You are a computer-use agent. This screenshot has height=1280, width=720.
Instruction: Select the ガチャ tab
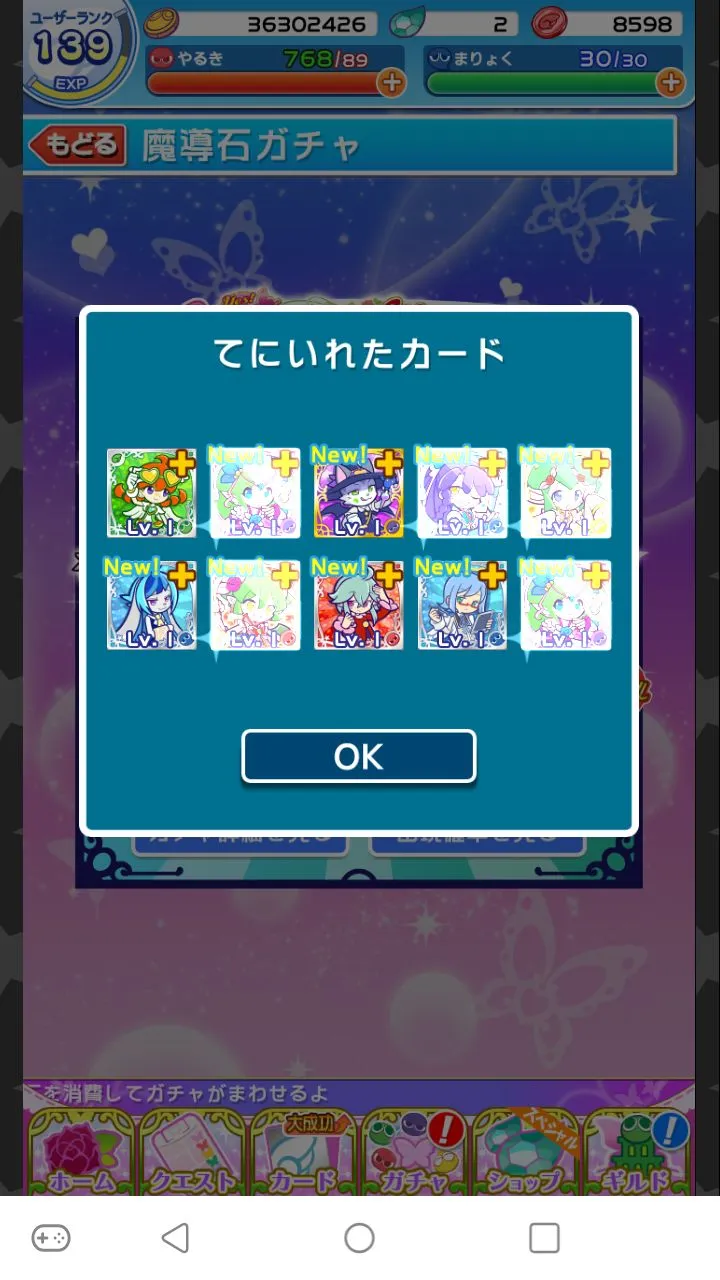(414, 1152)
